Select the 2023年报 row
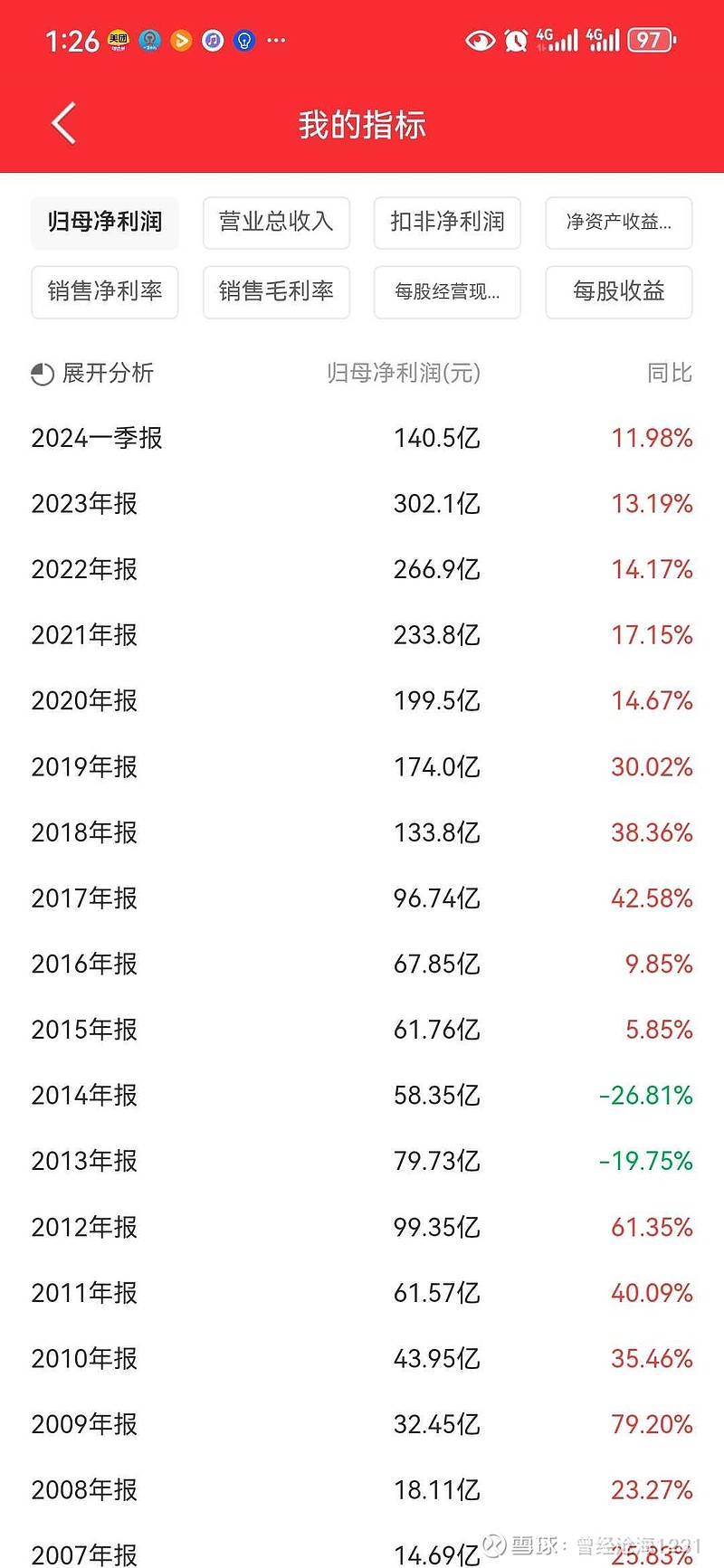Image resolution: width=724 pixels, height=1568 pixels. (x=362, y=504)
